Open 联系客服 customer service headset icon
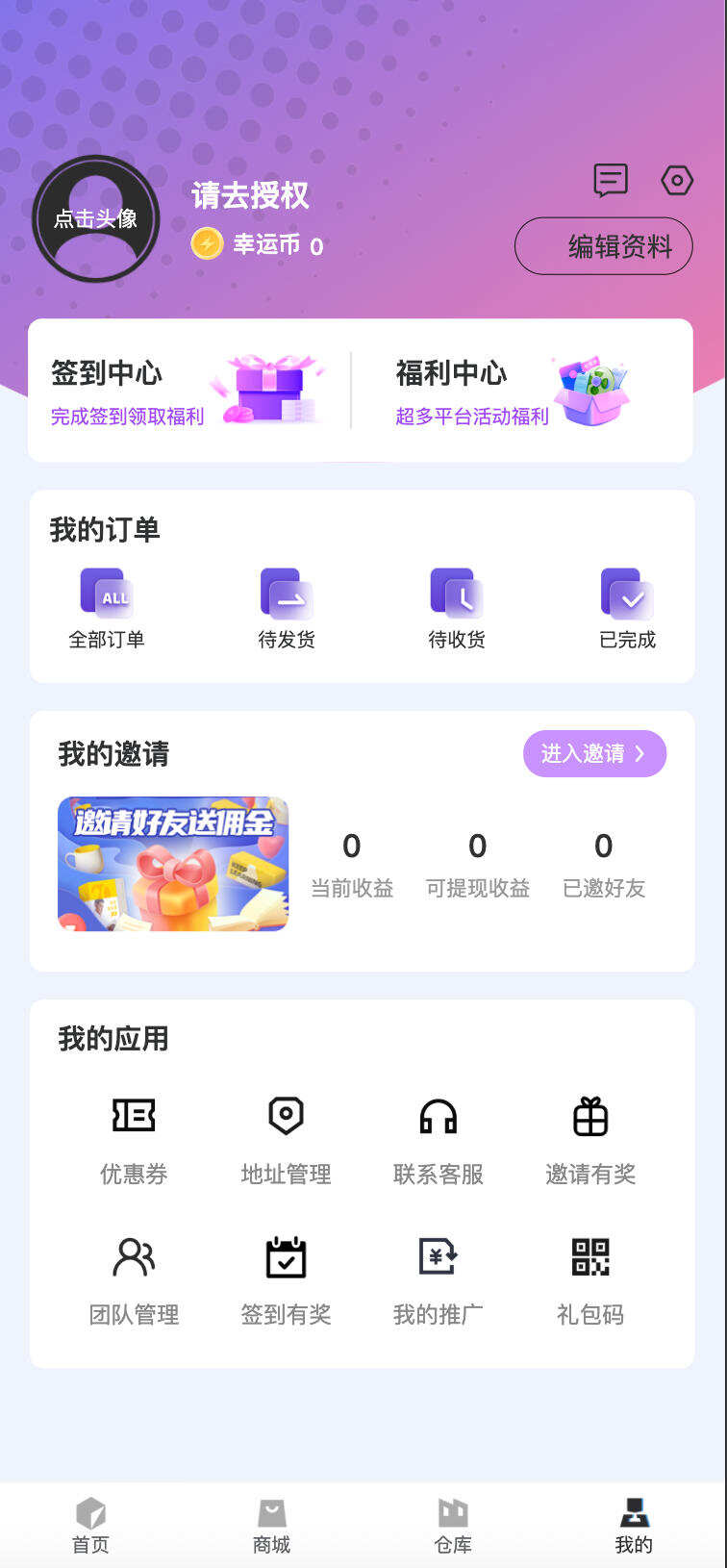This screenshot has width=727, height=1568. pos(438,1116)
